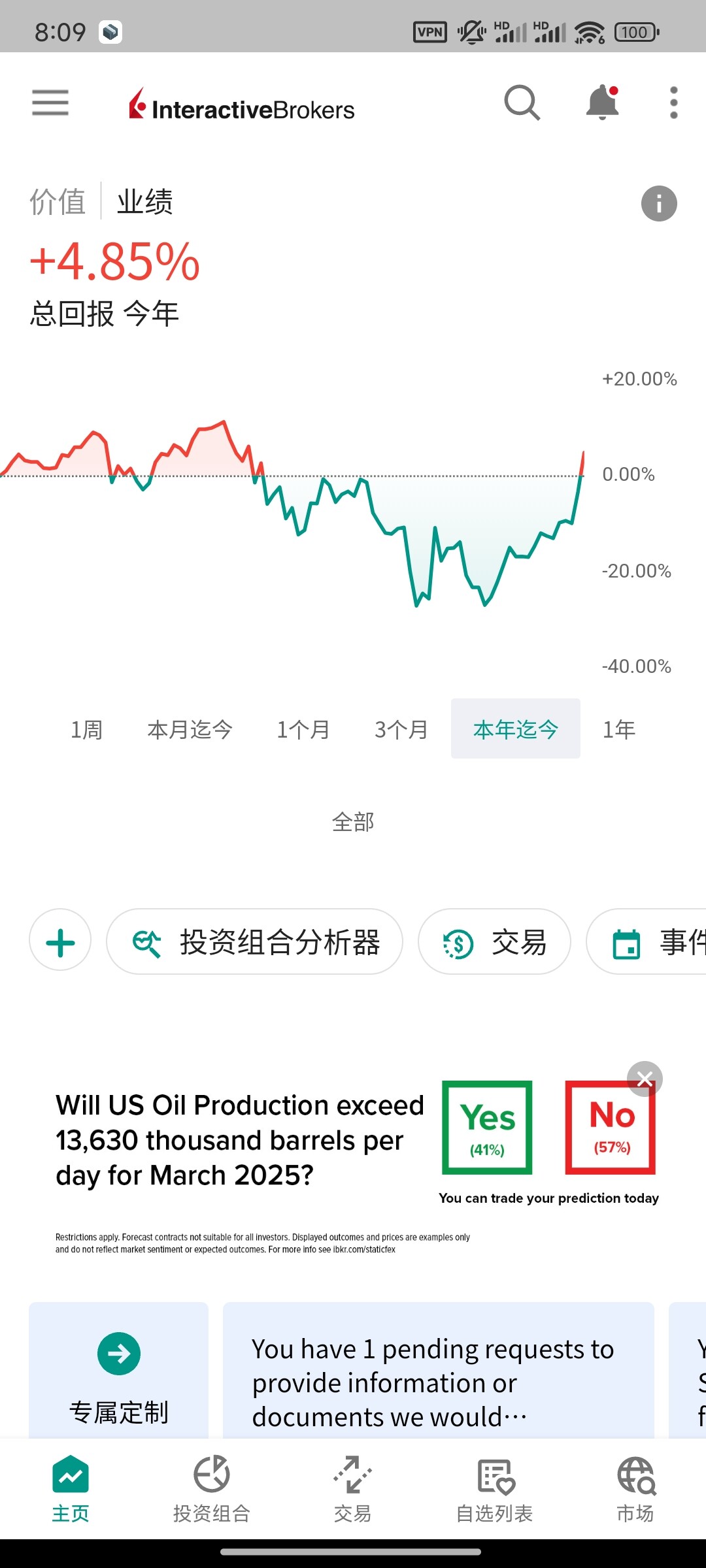Select the 1周 time range
706x1568 pixels.
[x=87, y=729]
